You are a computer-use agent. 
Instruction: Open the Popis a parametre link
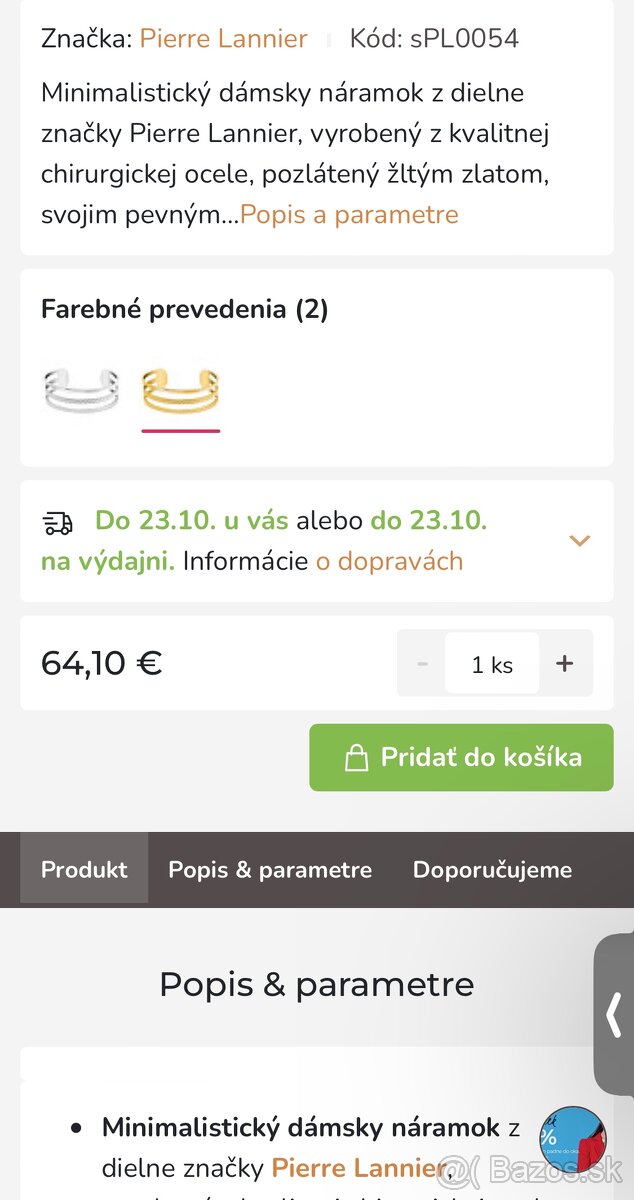tap(349, 215)
